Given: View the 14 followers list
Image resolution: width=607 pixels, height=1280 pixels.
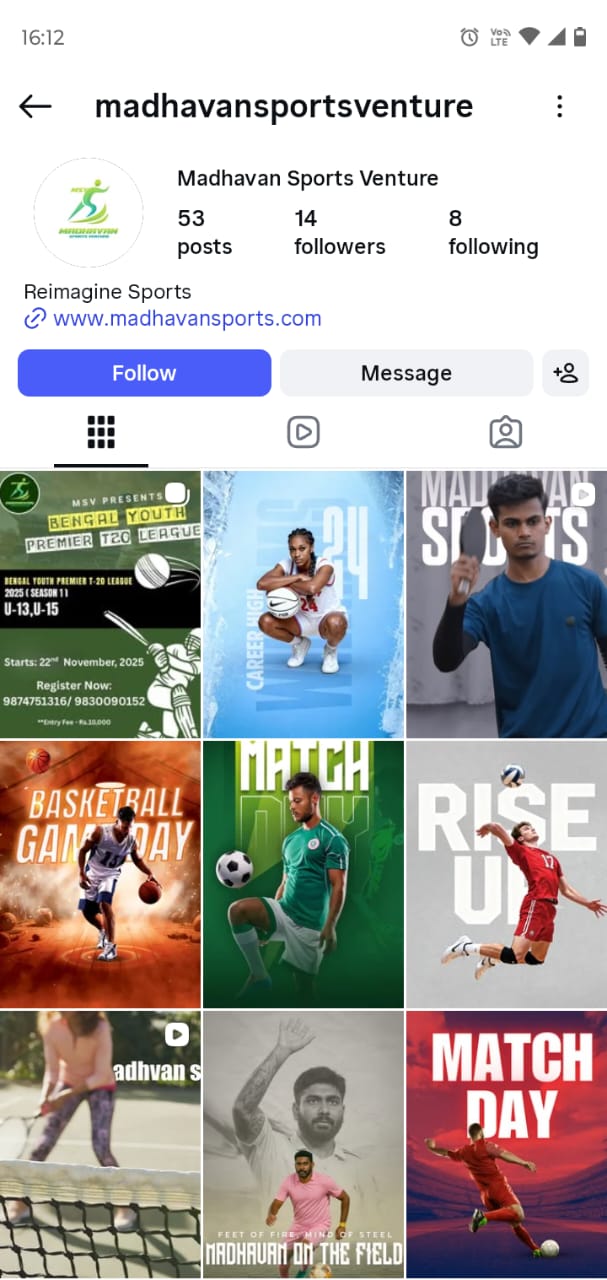Looking at the screenshot, I should (338, 232).
